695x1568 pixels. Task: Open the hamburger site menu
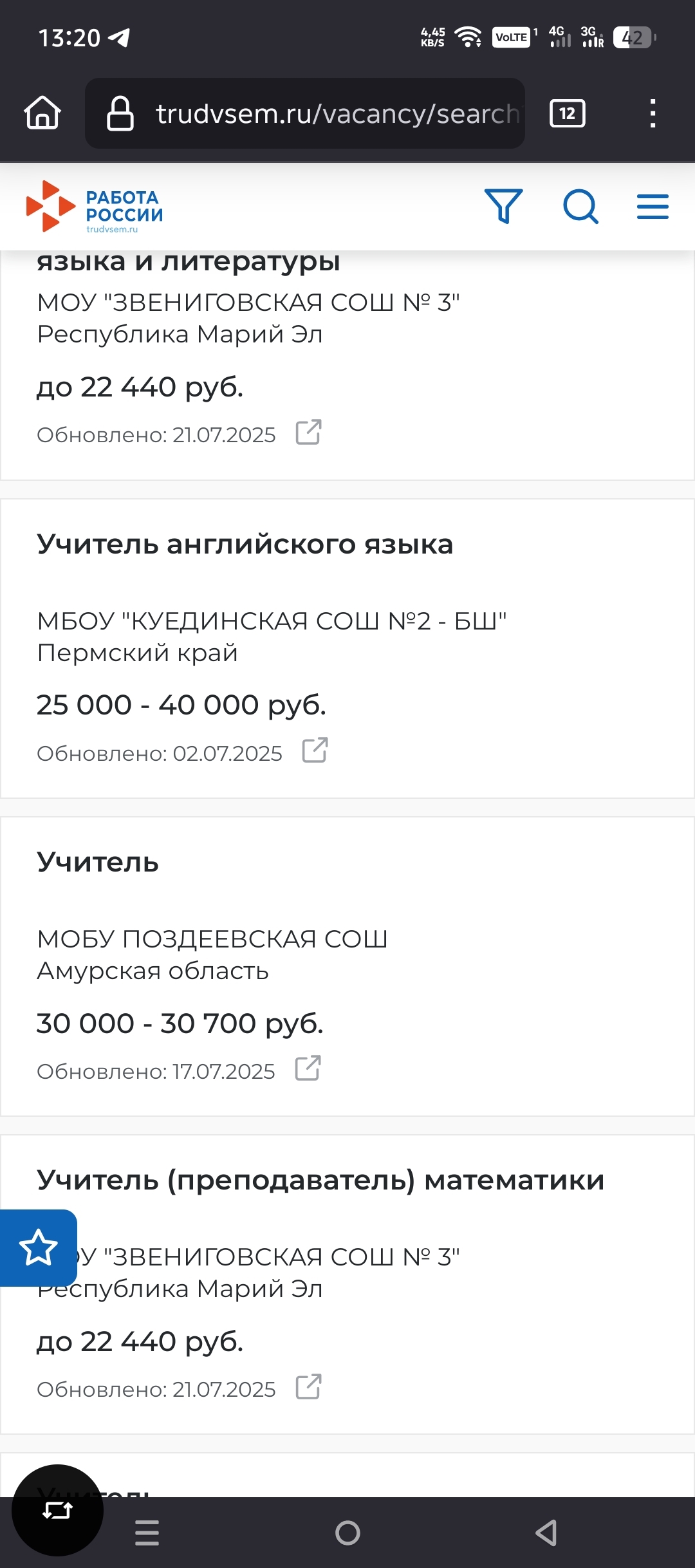653,206
